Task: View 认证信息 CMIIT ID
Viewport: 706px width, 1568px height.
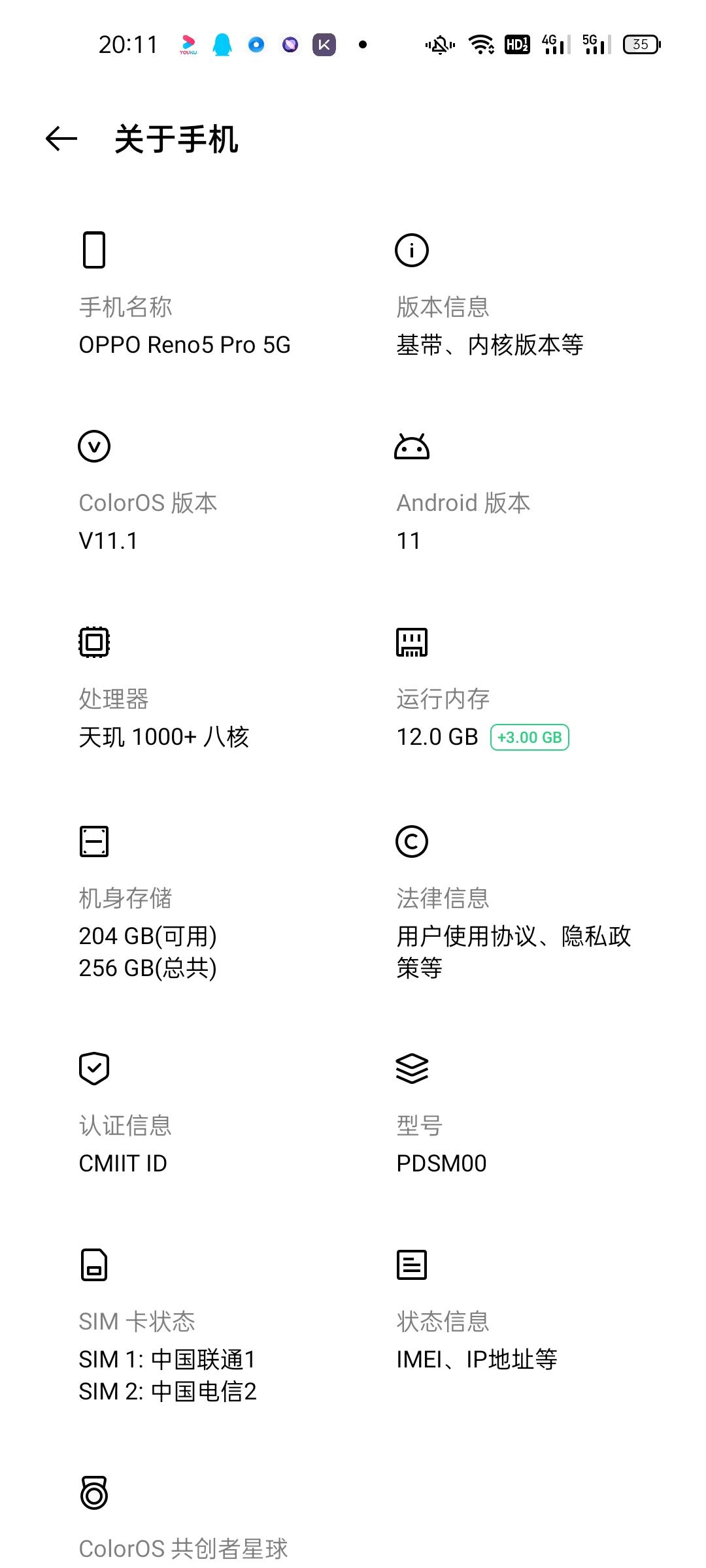Action: (124, 1145)
